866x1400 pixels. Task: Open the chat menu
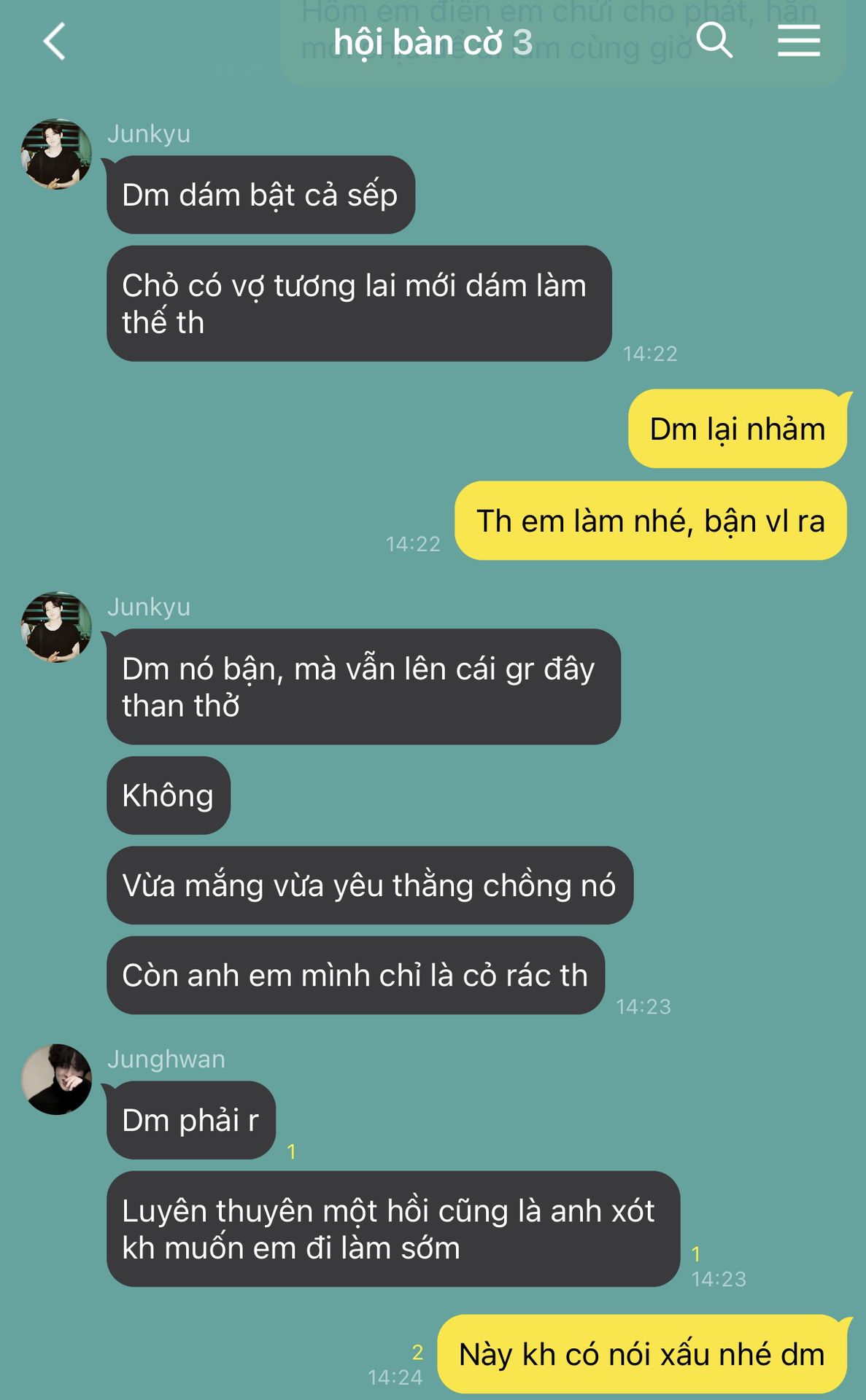click(799, 40)
